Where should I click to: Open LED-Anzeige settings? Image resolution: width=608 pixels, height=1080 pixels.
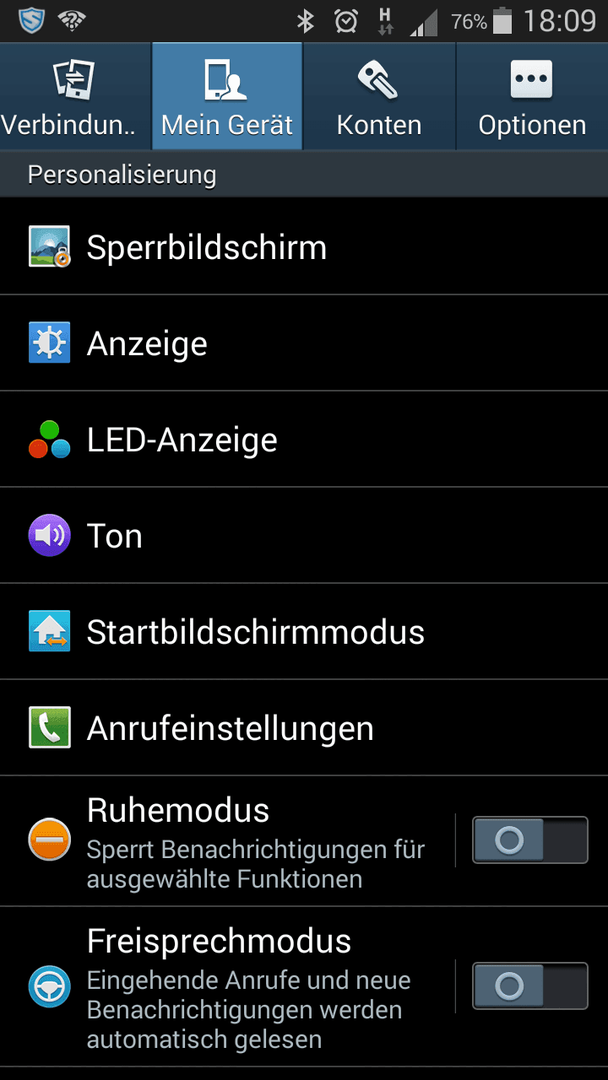pyautogui.click(x=304, y=439)
